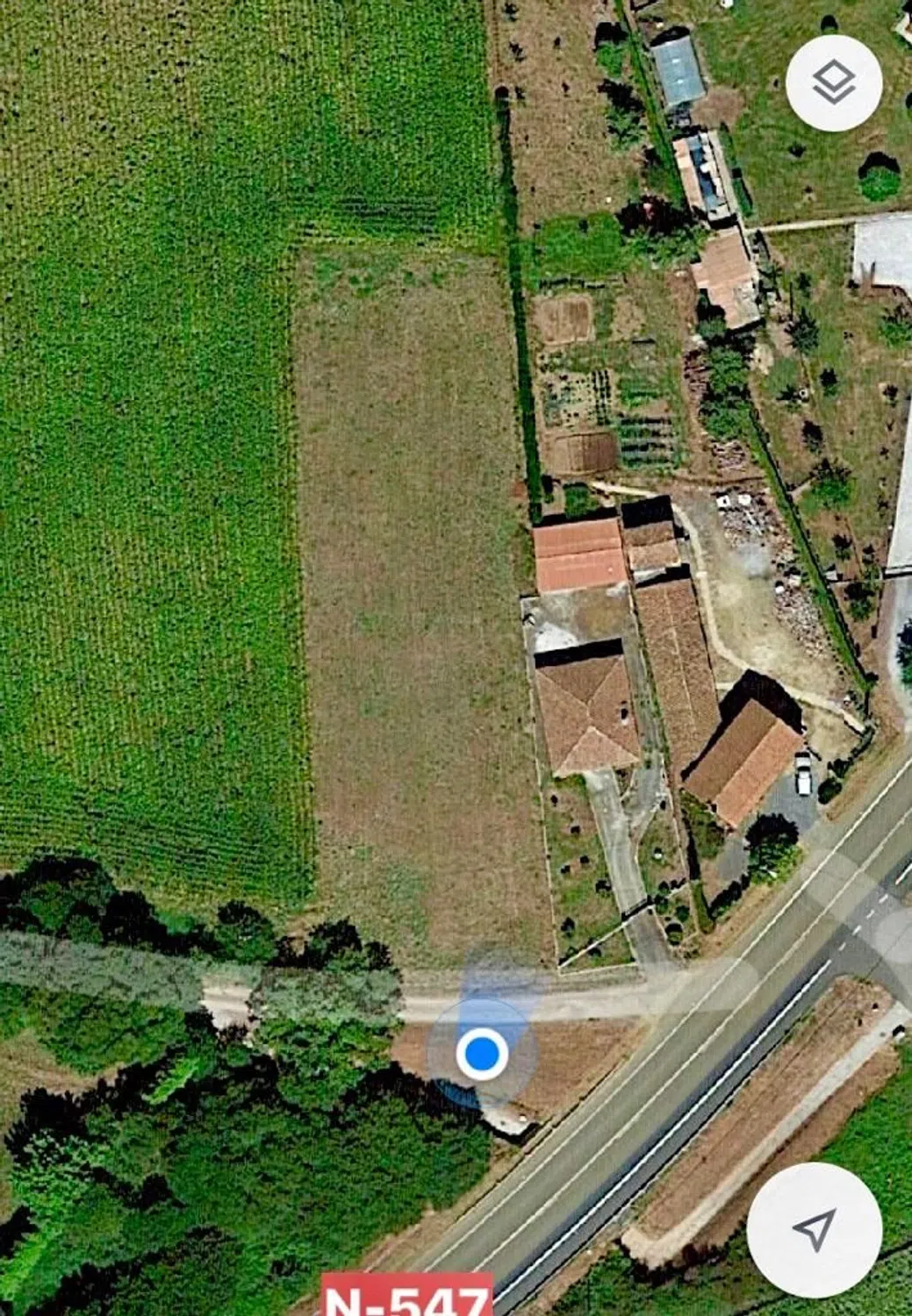Open the map layers selector
This screenshot has height=1316, width=912.
click(833, 83)
